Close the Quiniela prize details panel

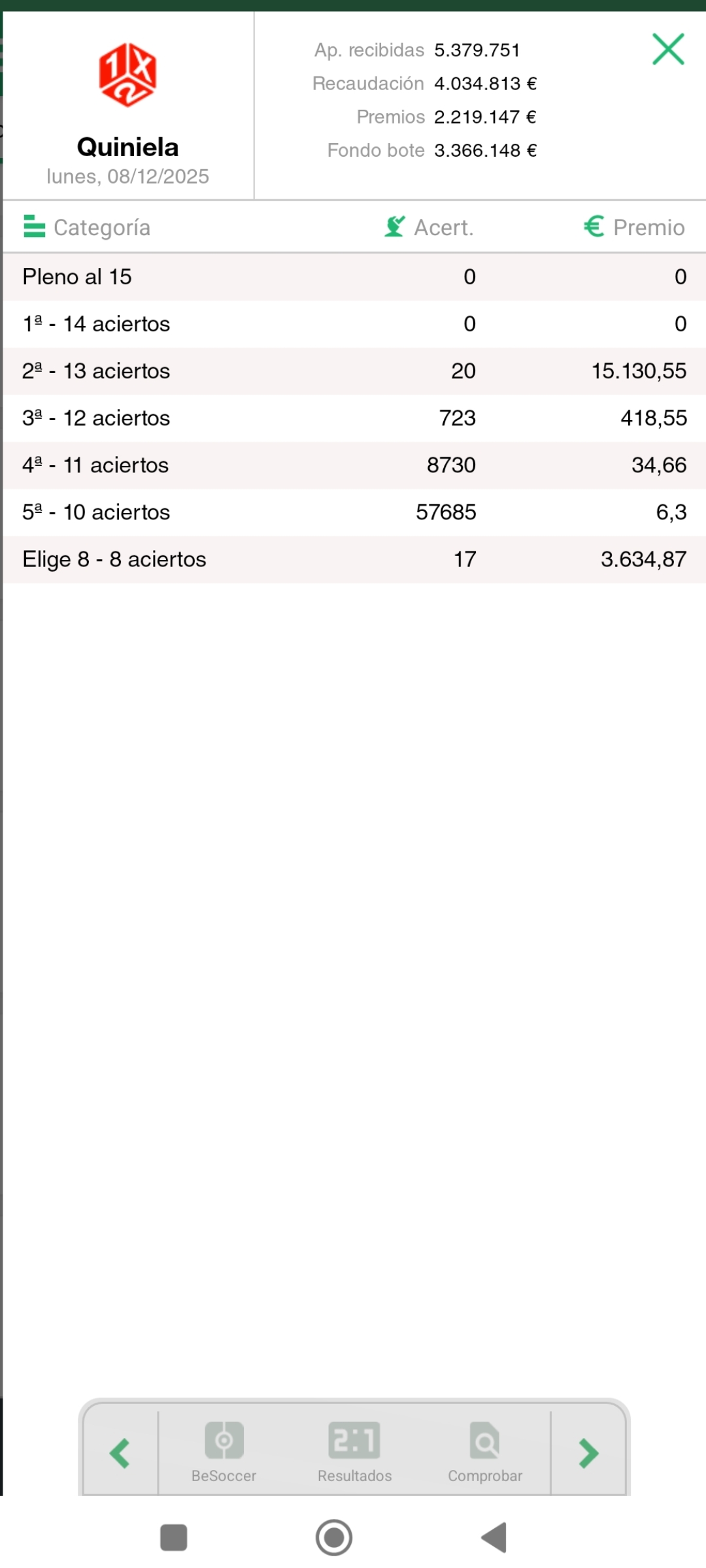tap(668, 50)
